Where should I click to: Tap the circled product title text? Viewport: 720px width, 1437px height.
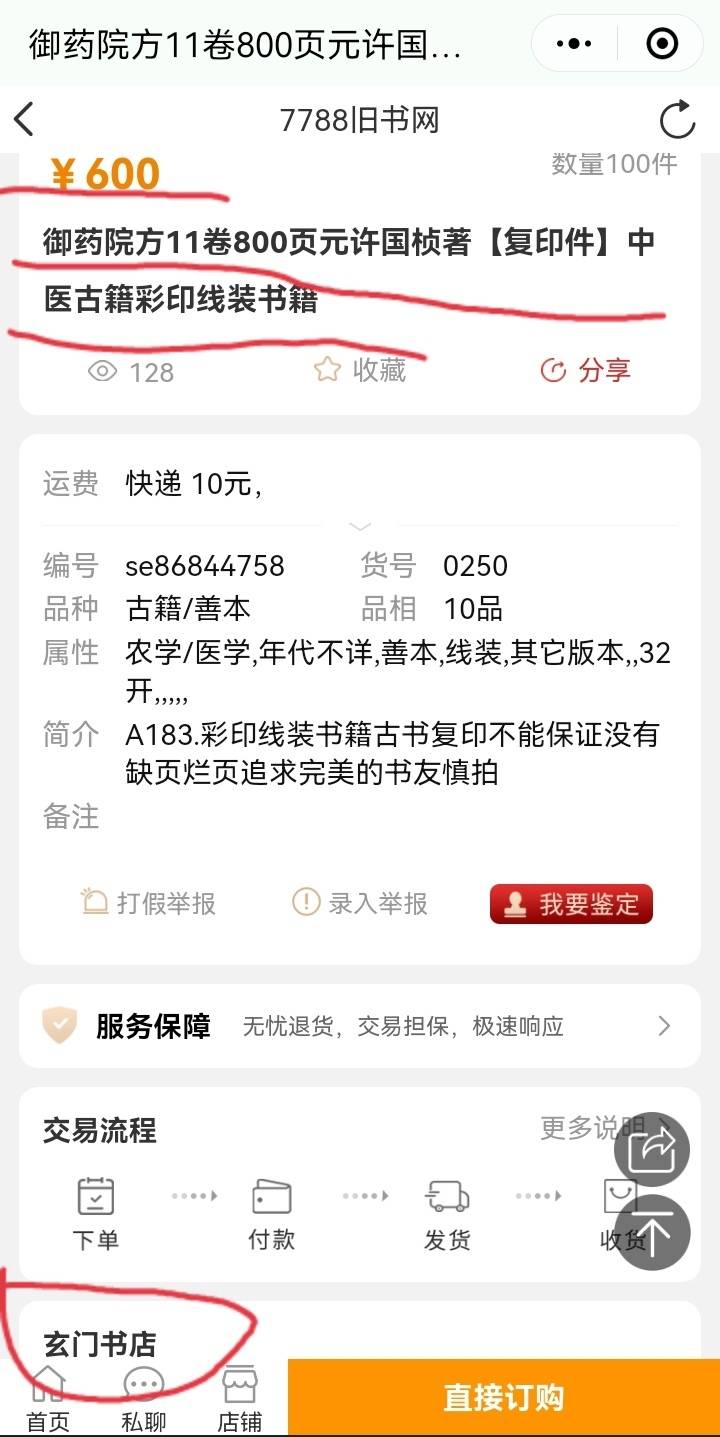tap(348, 270)
